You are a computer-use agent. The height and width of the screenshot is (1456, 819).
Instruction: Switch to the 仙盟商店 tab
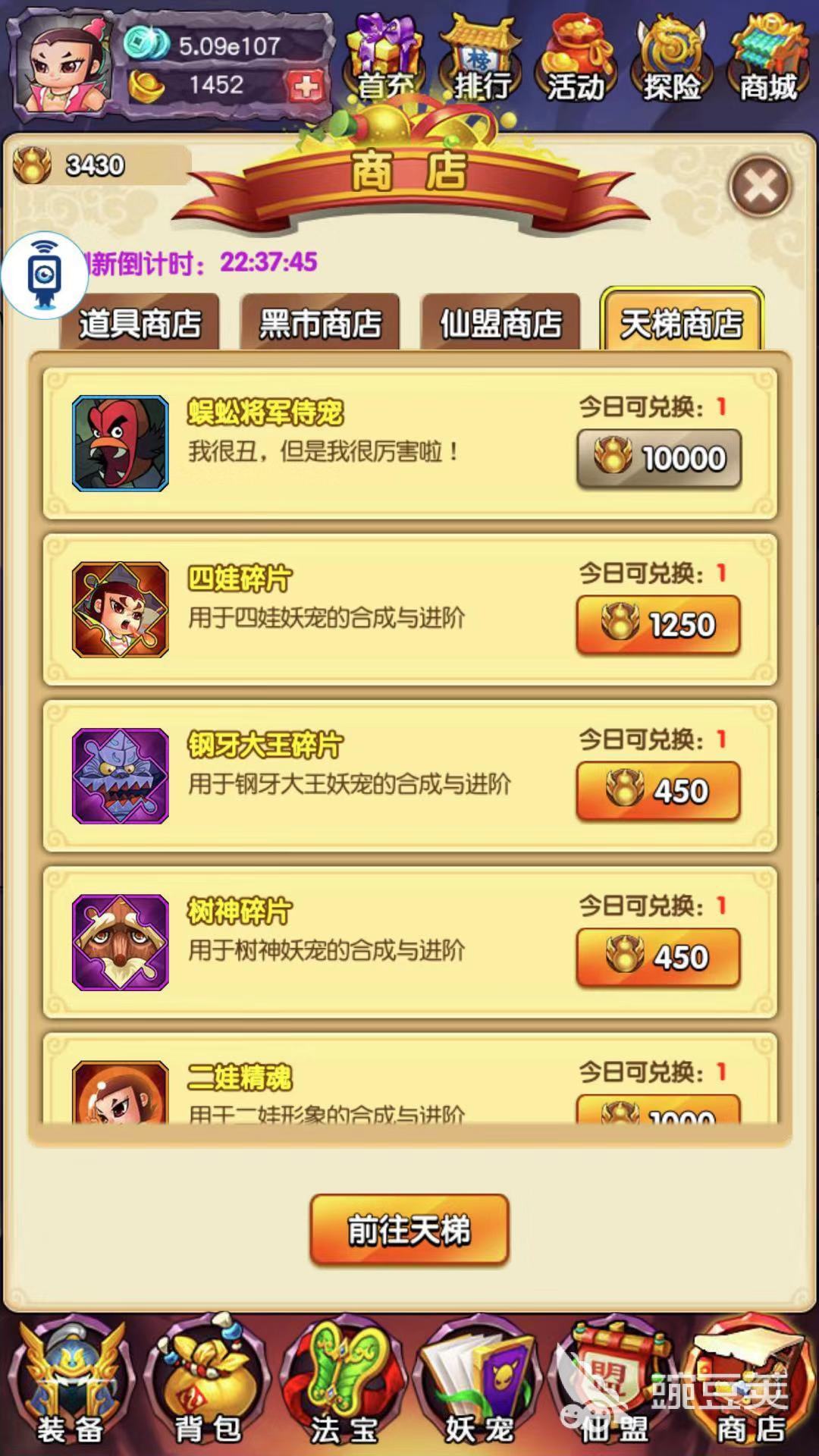coord(500,324)
